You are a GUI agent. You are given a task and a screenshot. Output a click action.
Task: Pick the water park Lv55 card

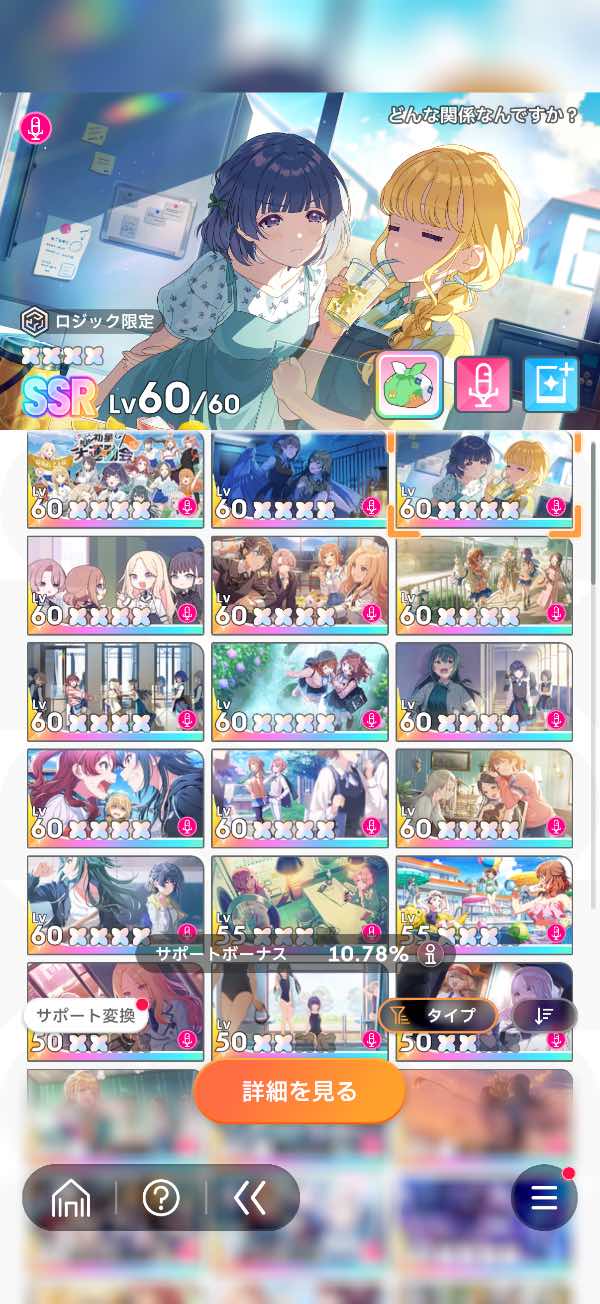click(x=484, y=903)
